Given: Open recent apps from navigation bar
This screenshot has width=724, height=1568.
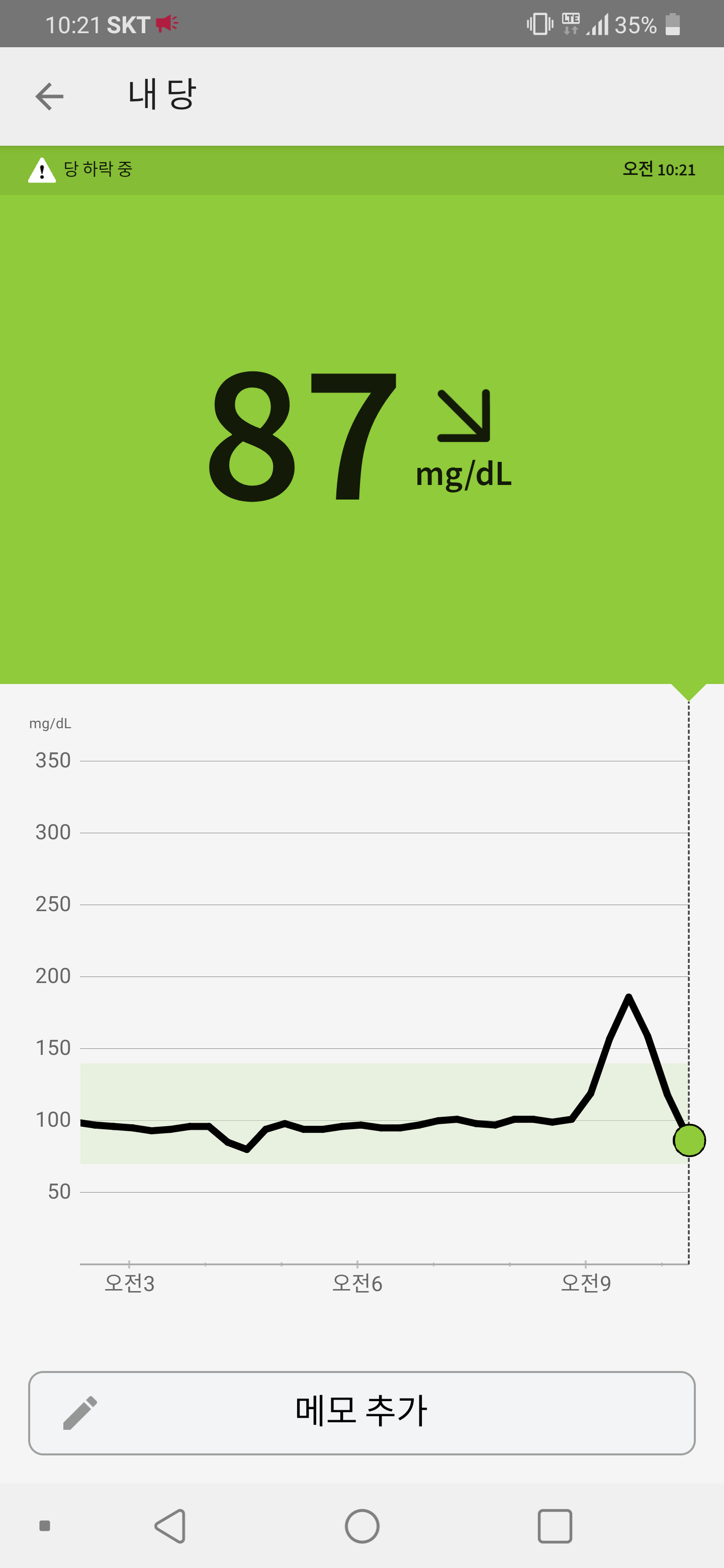Looking at the screenshot, I should point(554,1525).
